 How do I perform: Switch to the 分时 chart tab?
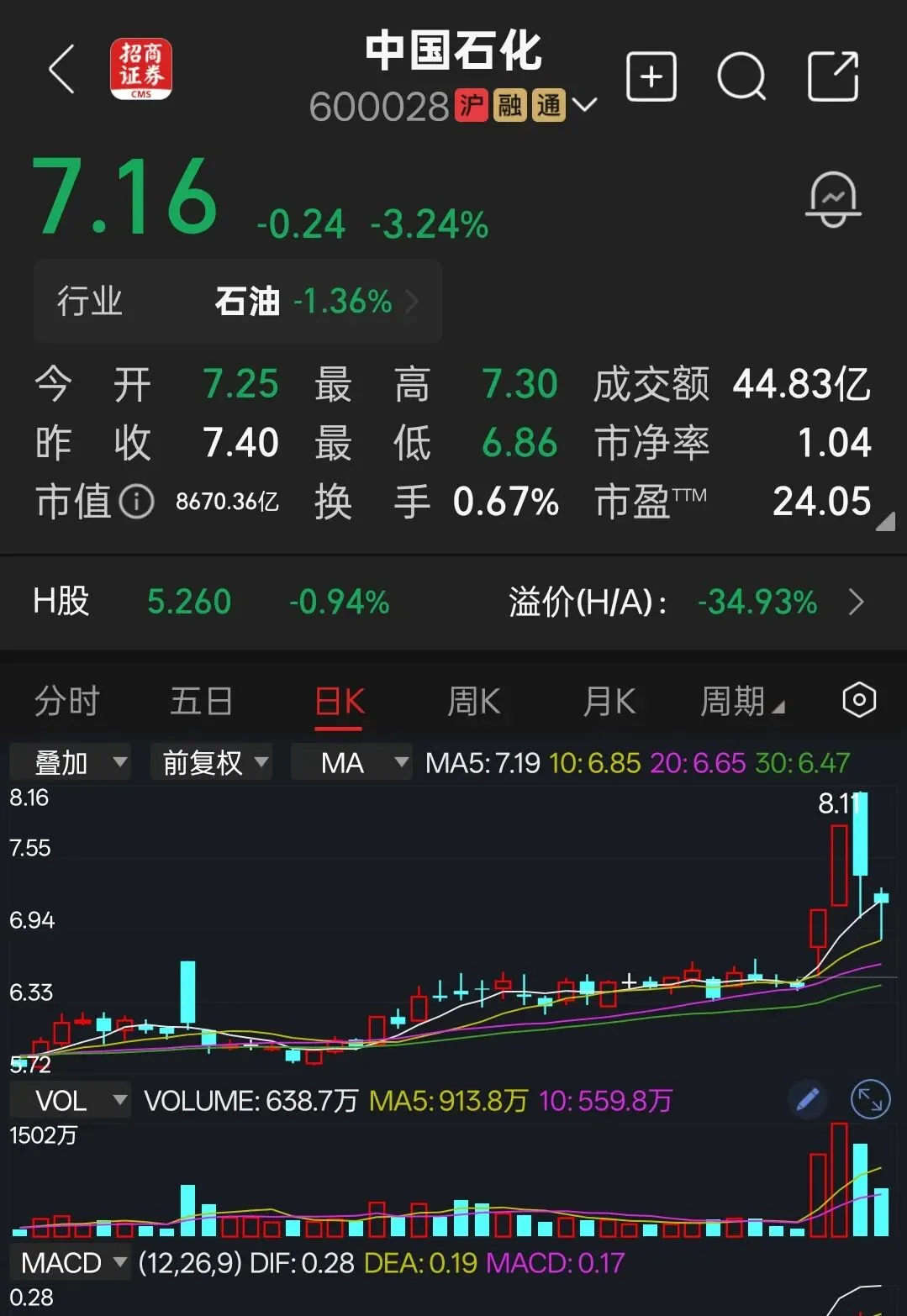click(x=67, y=701)
